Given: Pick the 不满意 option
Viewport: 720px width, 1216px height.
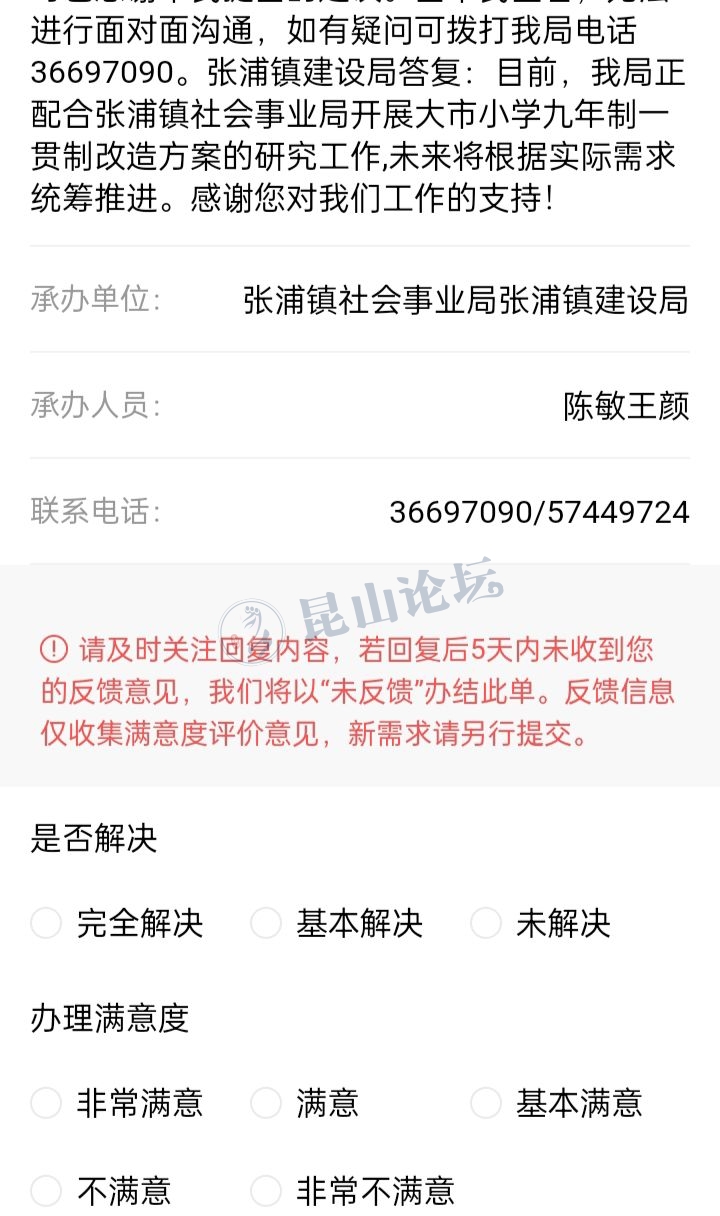Looking at the screenshot, I should click(46, 1191).
